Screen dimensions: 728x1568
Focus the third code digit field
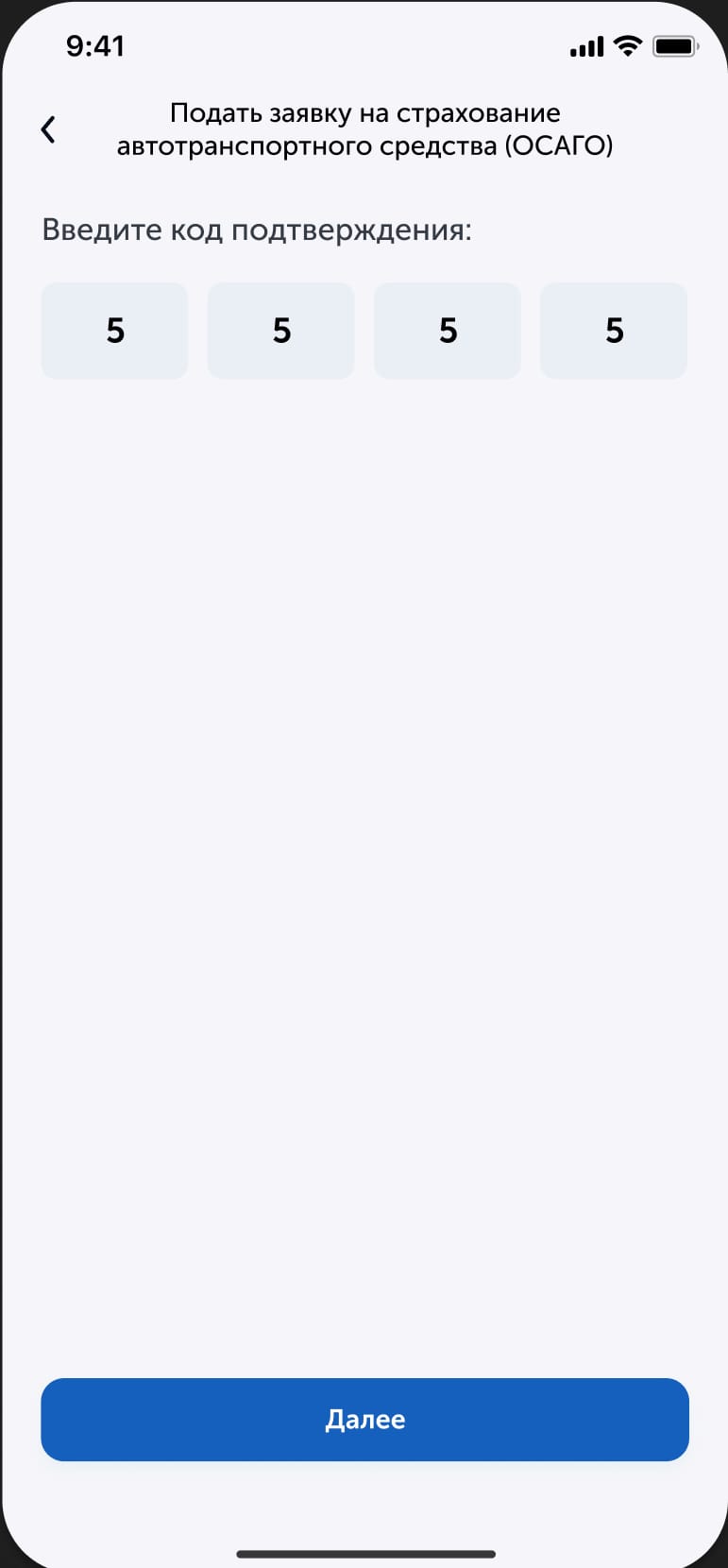(448, 331)
